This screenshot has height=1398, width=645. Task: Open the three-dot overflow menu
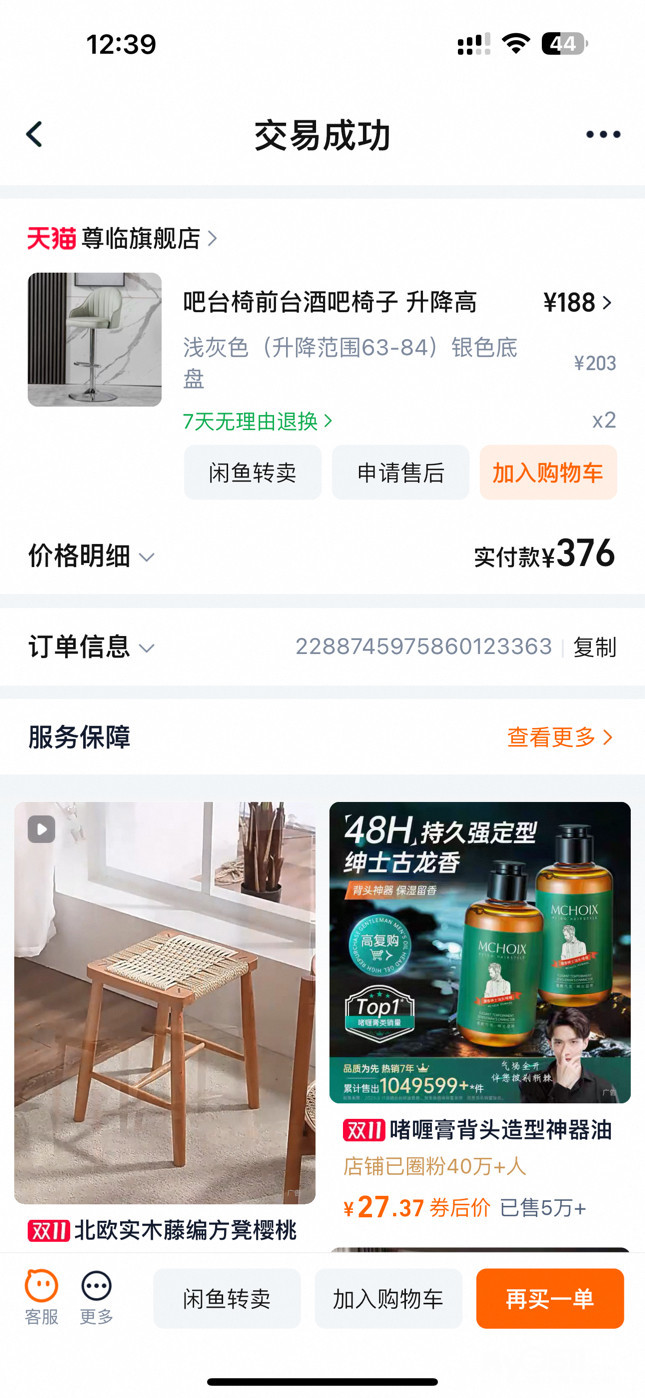(603, 135)
